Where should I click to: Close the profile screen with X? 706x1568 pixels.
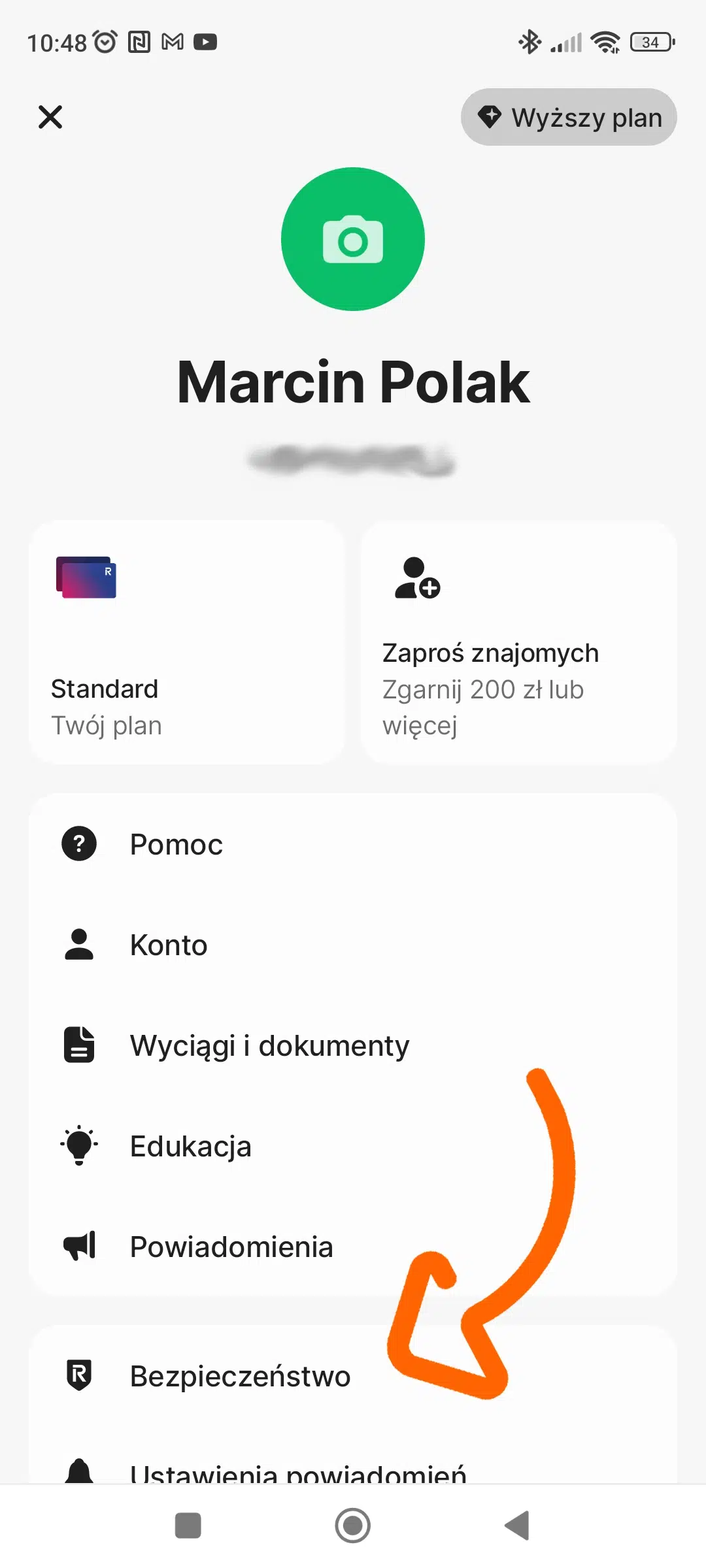tap(50, 117)
